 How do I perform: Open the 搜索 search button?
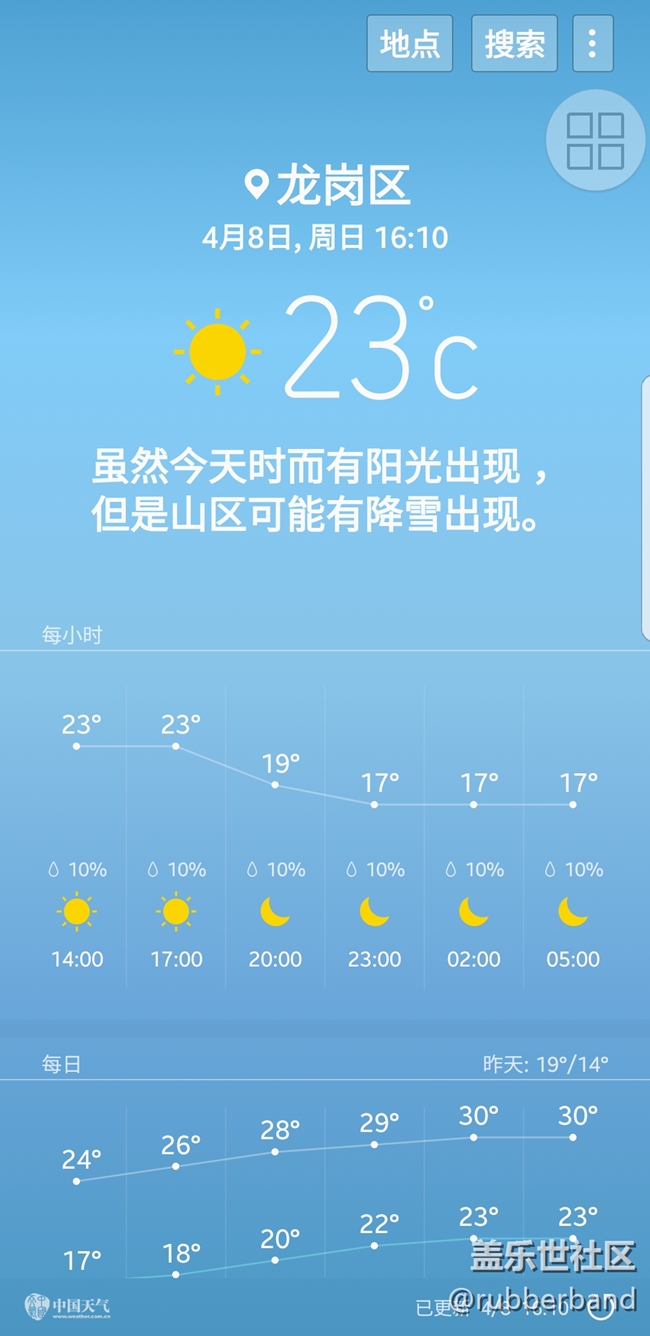(514, 44)
